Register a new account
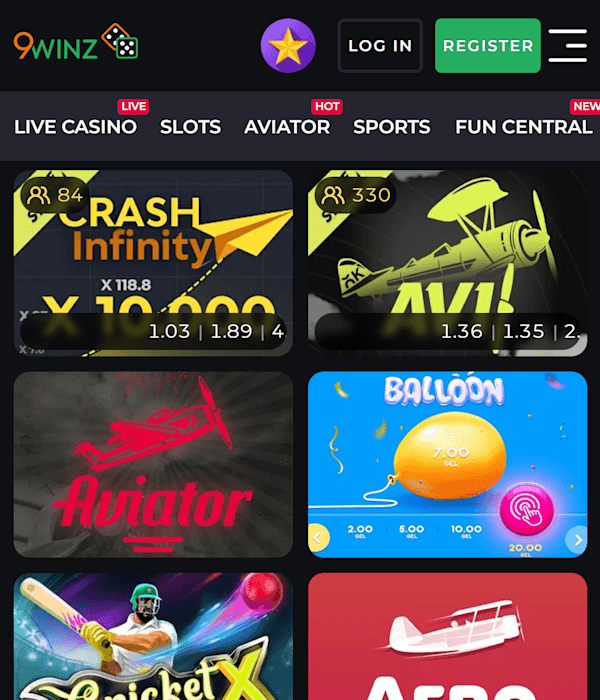The height and width of the screenshot is (700, 600). (x=487, y=46)
